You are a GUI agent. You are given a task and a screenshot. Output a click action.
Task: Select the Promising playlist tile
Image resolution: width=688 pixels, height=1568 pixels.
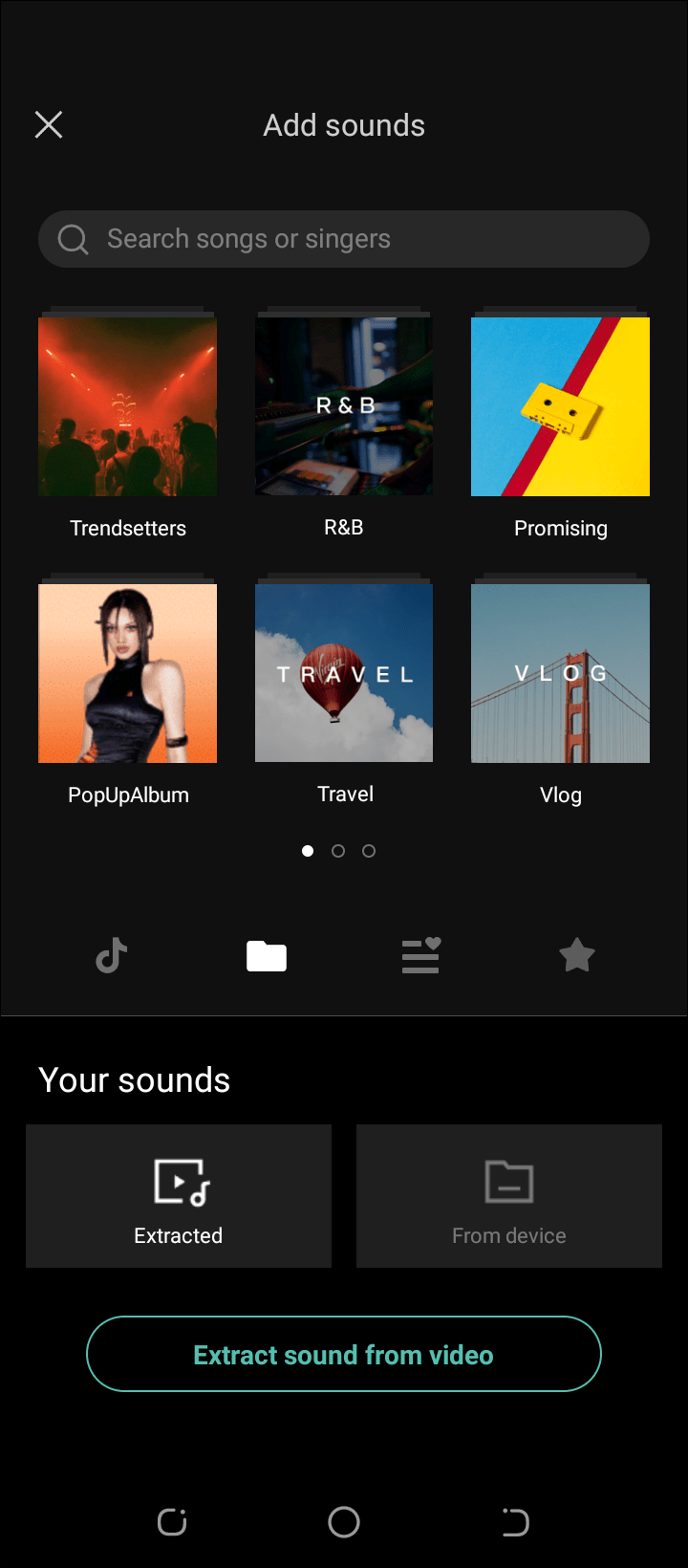coord(560,407)
